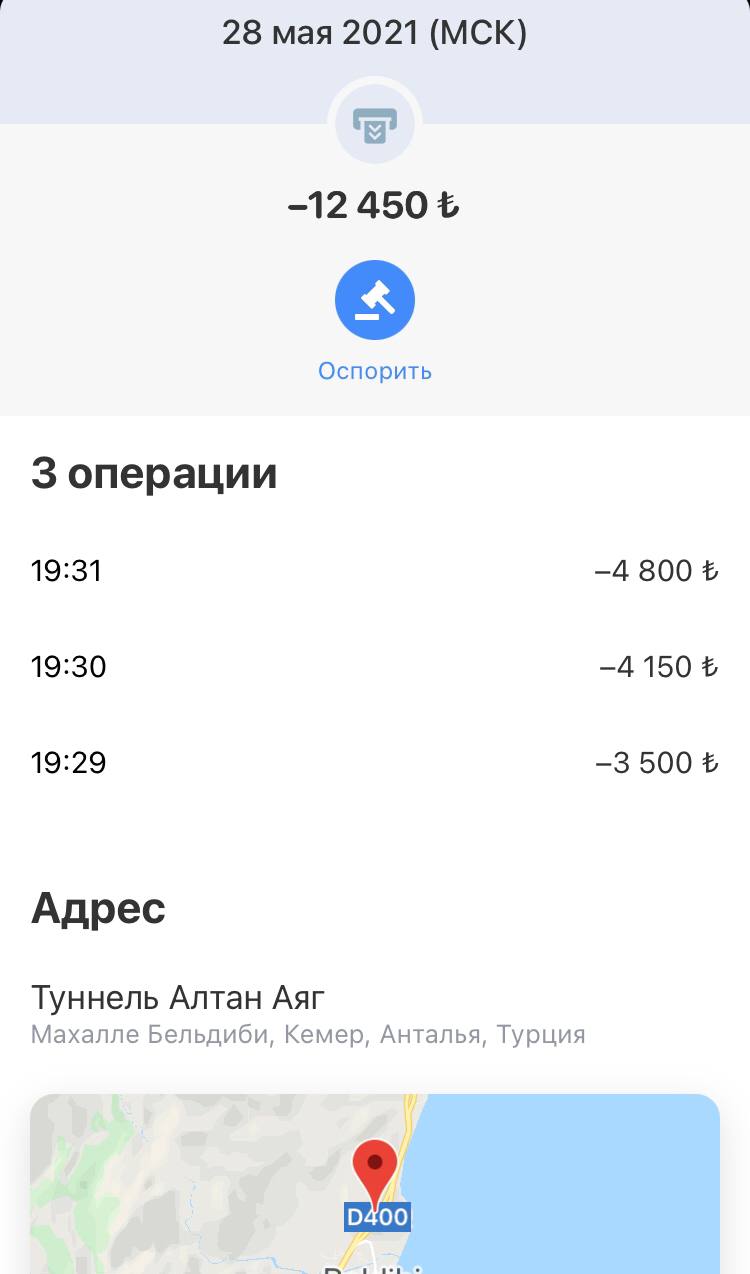This screenshot has height=1274, width=750.
Task: Open the 19:29 operation for −3 500 ₺
Action: click(375, 763)
